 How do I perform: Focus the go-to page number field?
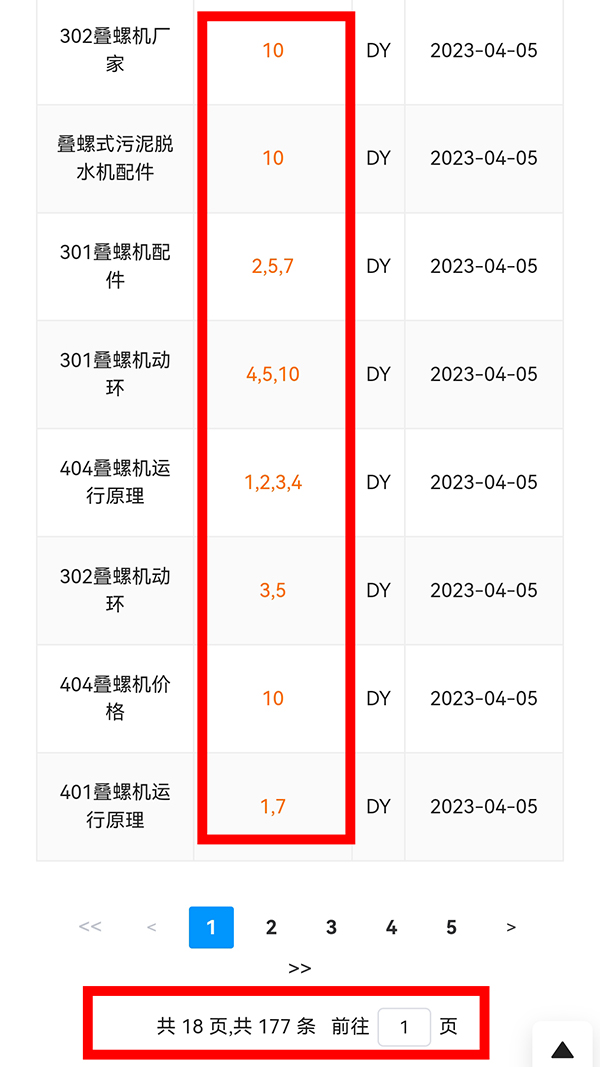pos(404,1027)
